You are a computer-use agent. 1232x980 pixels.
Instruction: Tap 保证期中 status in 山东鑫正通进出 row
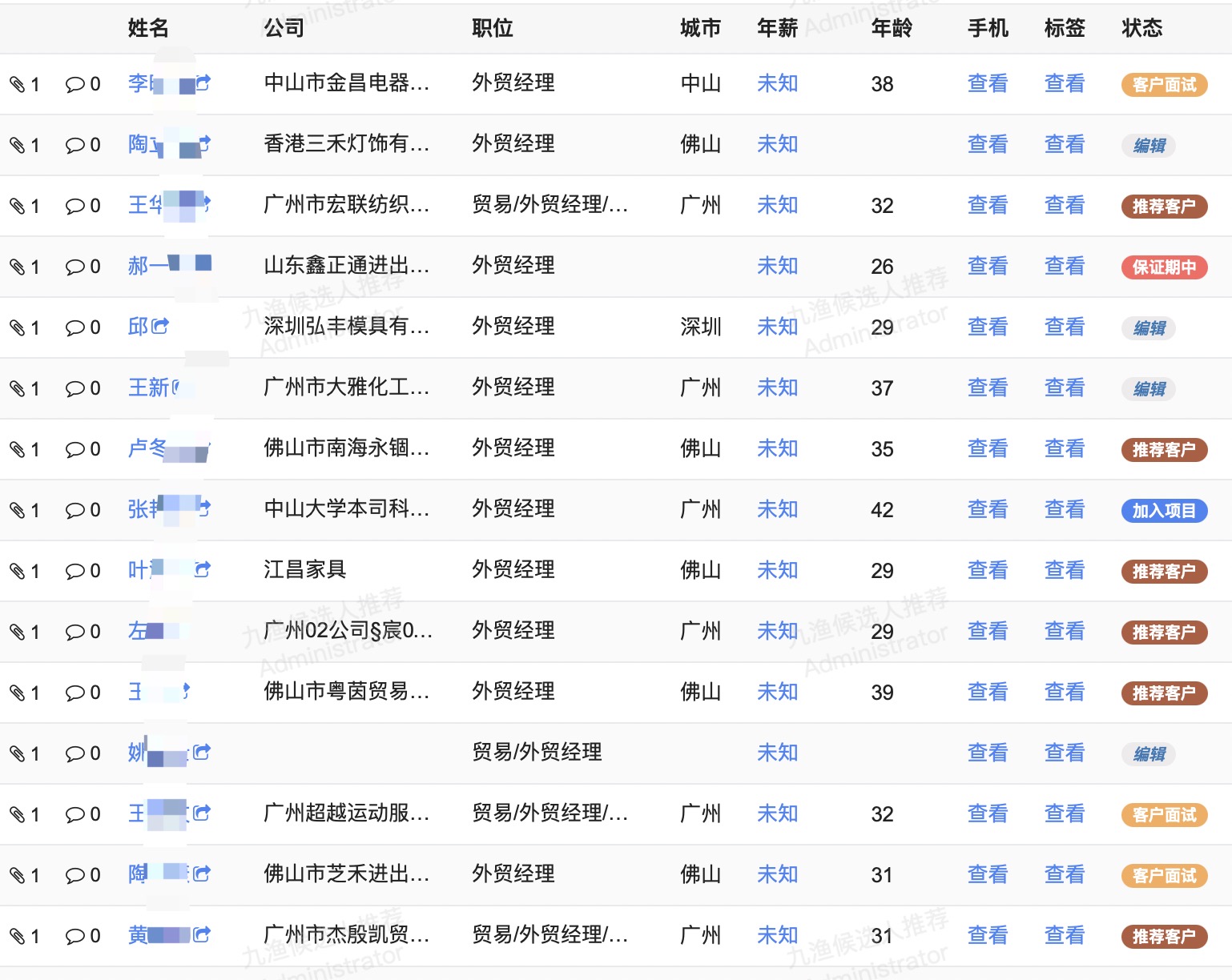tap(1164, 267)
